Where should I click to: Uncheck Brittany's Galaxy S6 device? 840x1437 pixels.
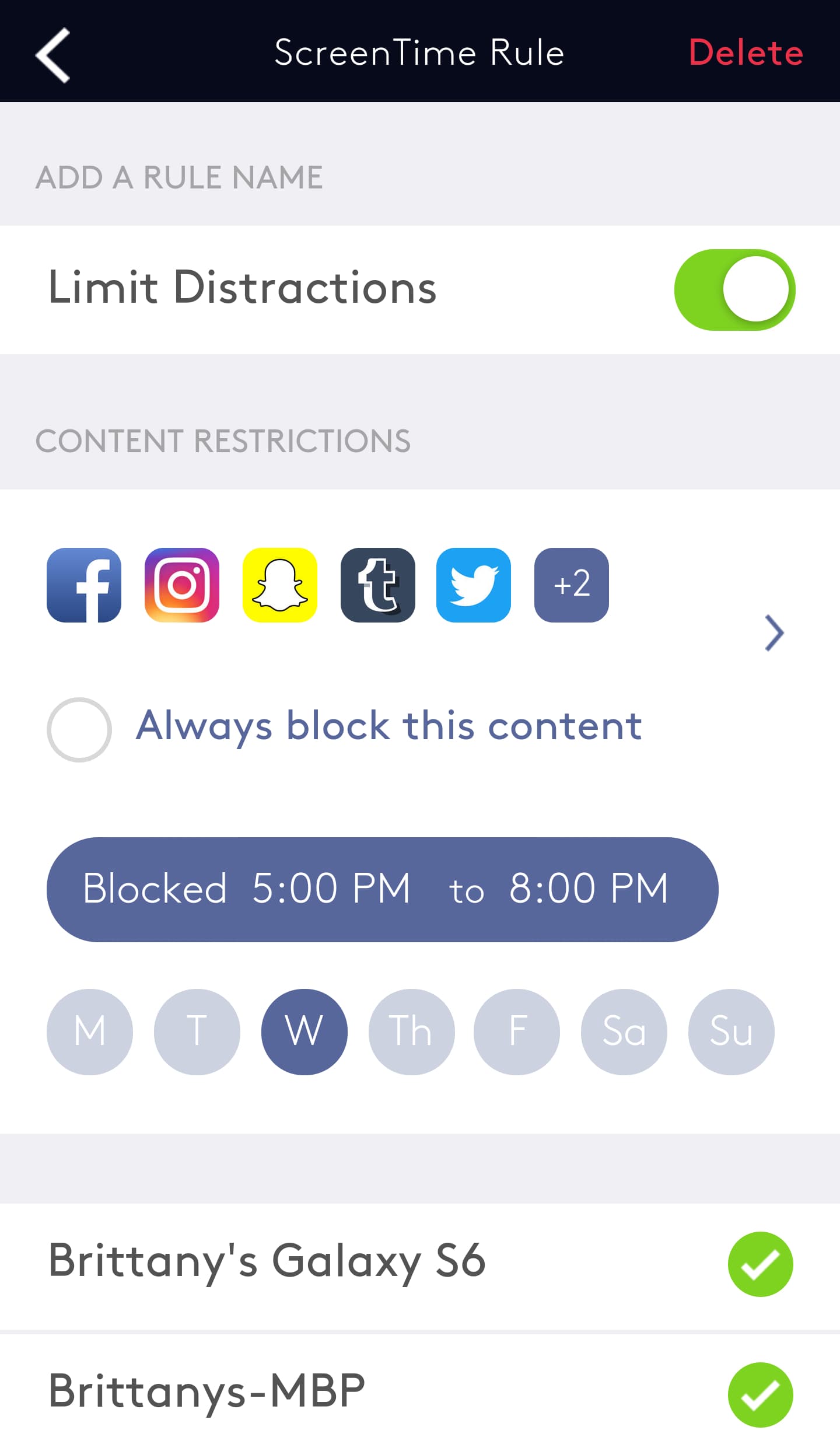point(759,1264)
